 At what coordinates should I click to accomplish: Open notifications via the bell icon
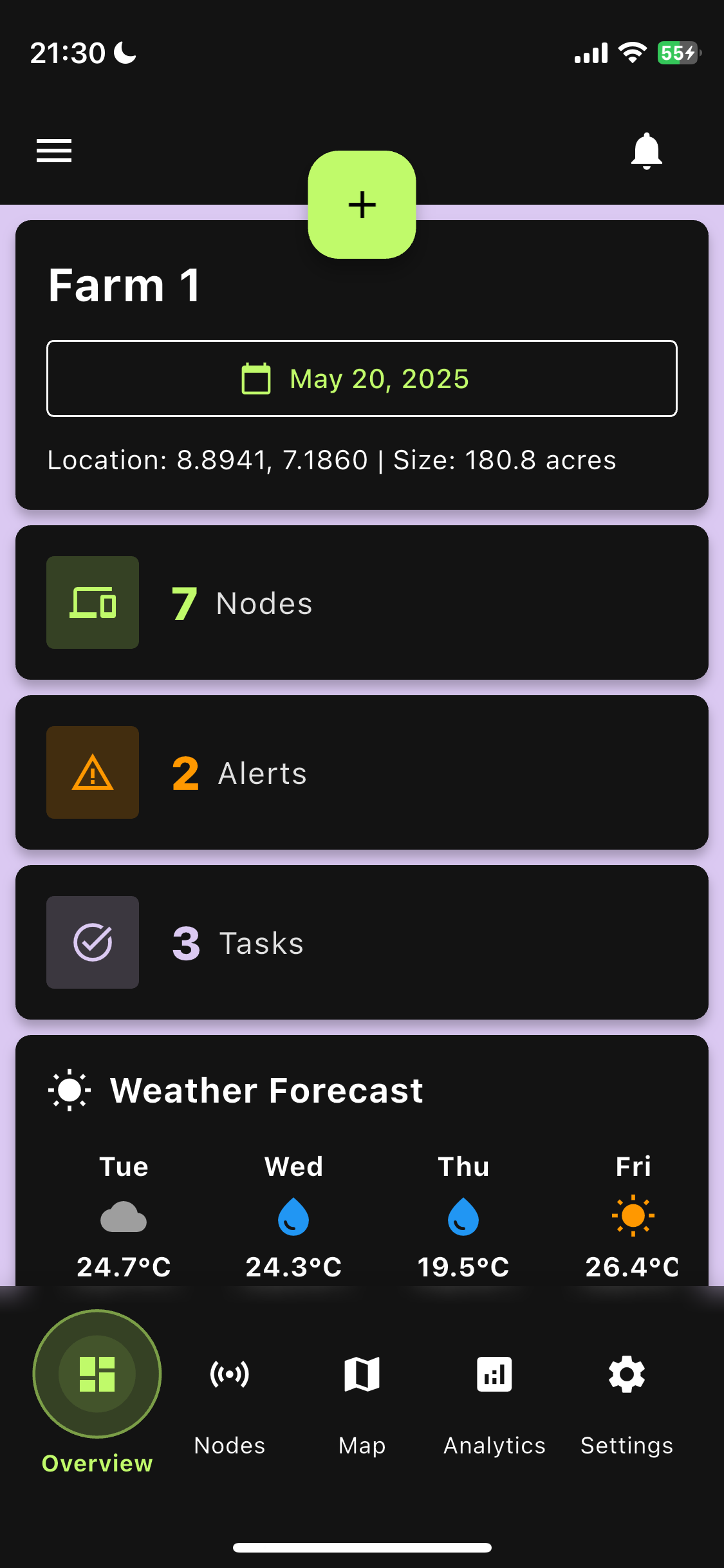[x=645, y=150]
